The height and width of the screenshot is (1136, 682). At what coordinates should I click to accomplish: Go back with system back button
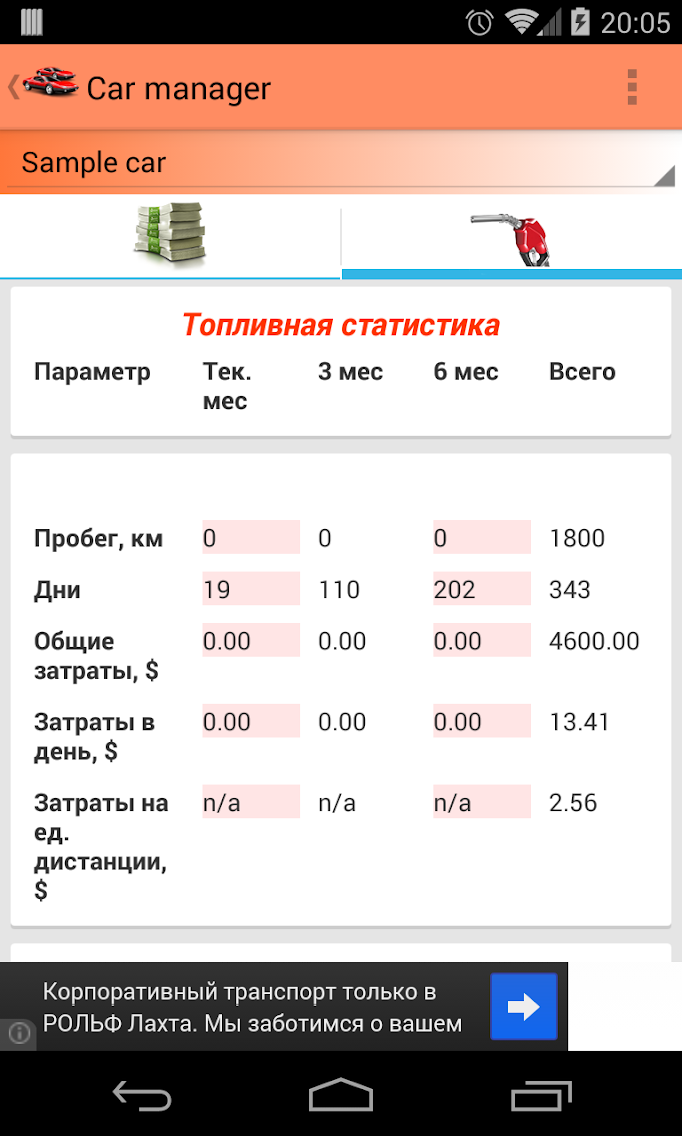coord(142,1095)
